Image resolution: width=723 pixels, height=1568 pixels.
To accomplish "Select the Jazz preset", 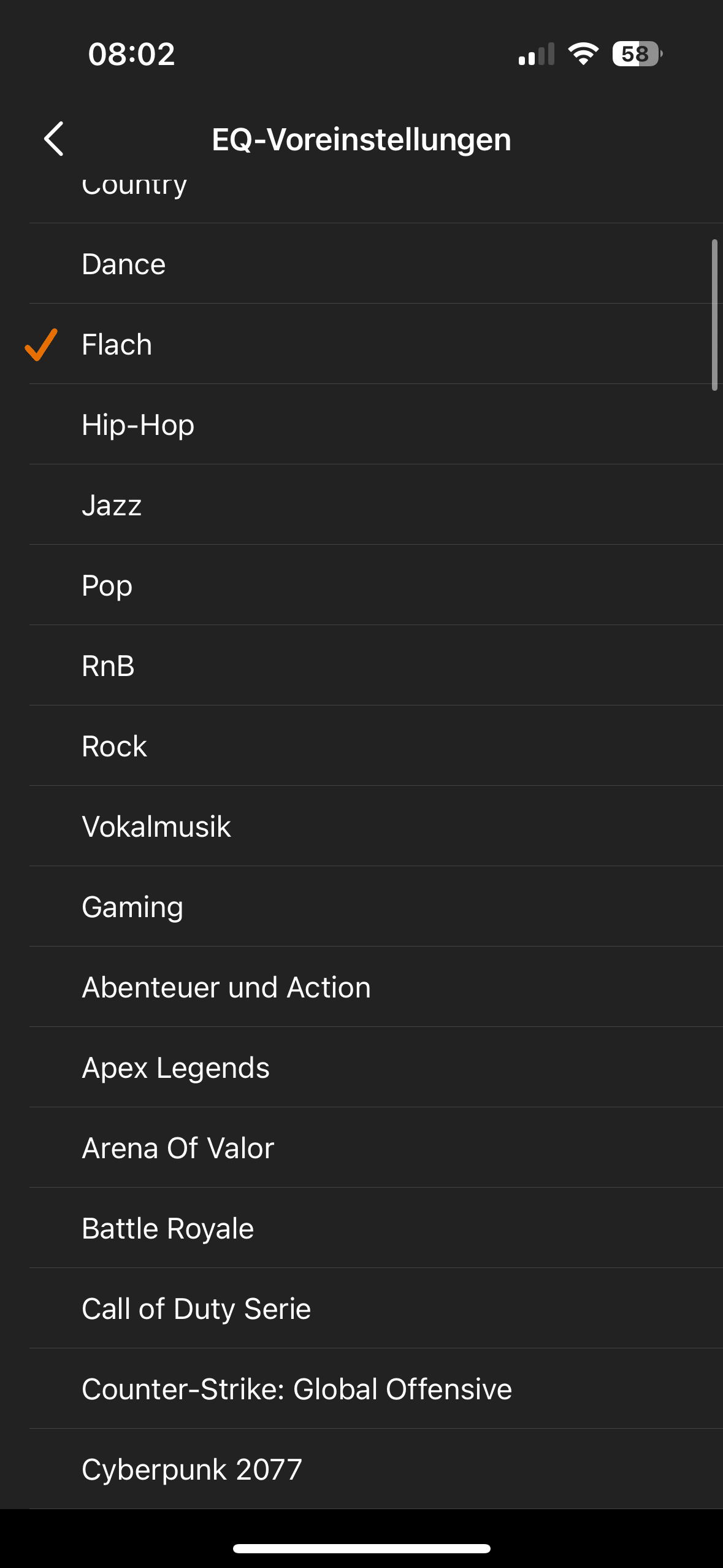I will point(112,505).
